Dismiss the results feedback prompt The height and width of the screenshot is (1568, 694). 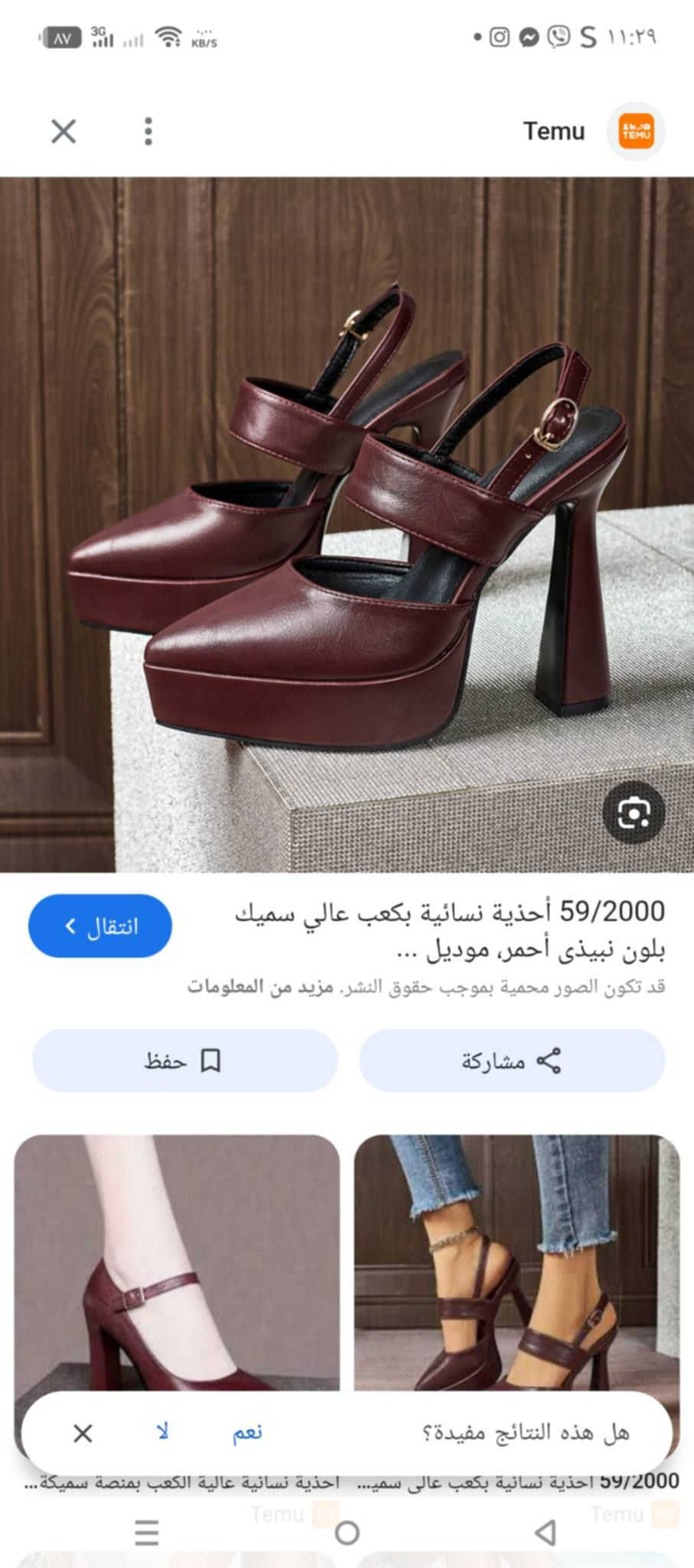click(x=83, y=1433)
